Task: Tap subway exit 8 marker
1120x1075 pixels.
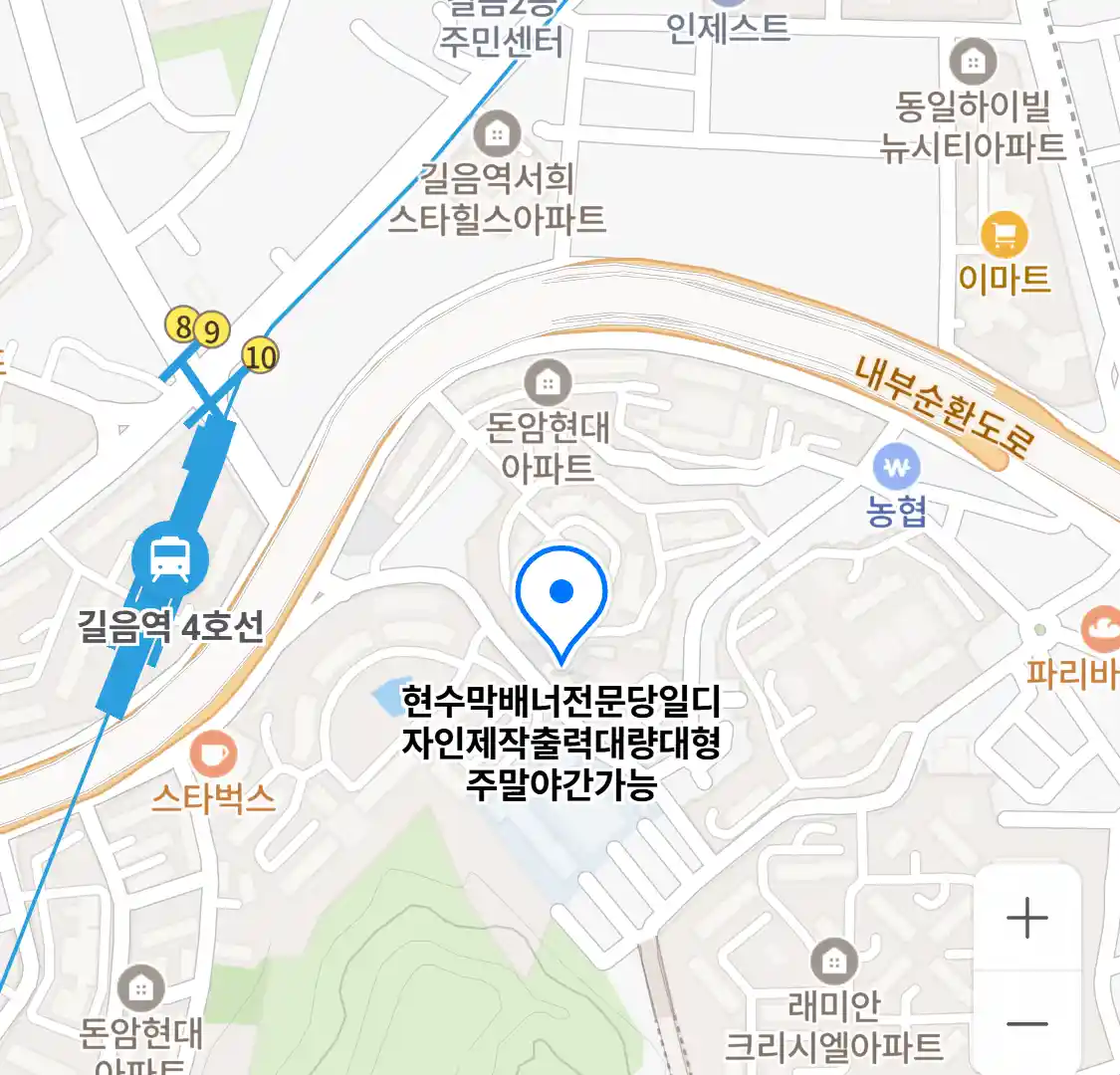Action: click(x=182, y=324)
